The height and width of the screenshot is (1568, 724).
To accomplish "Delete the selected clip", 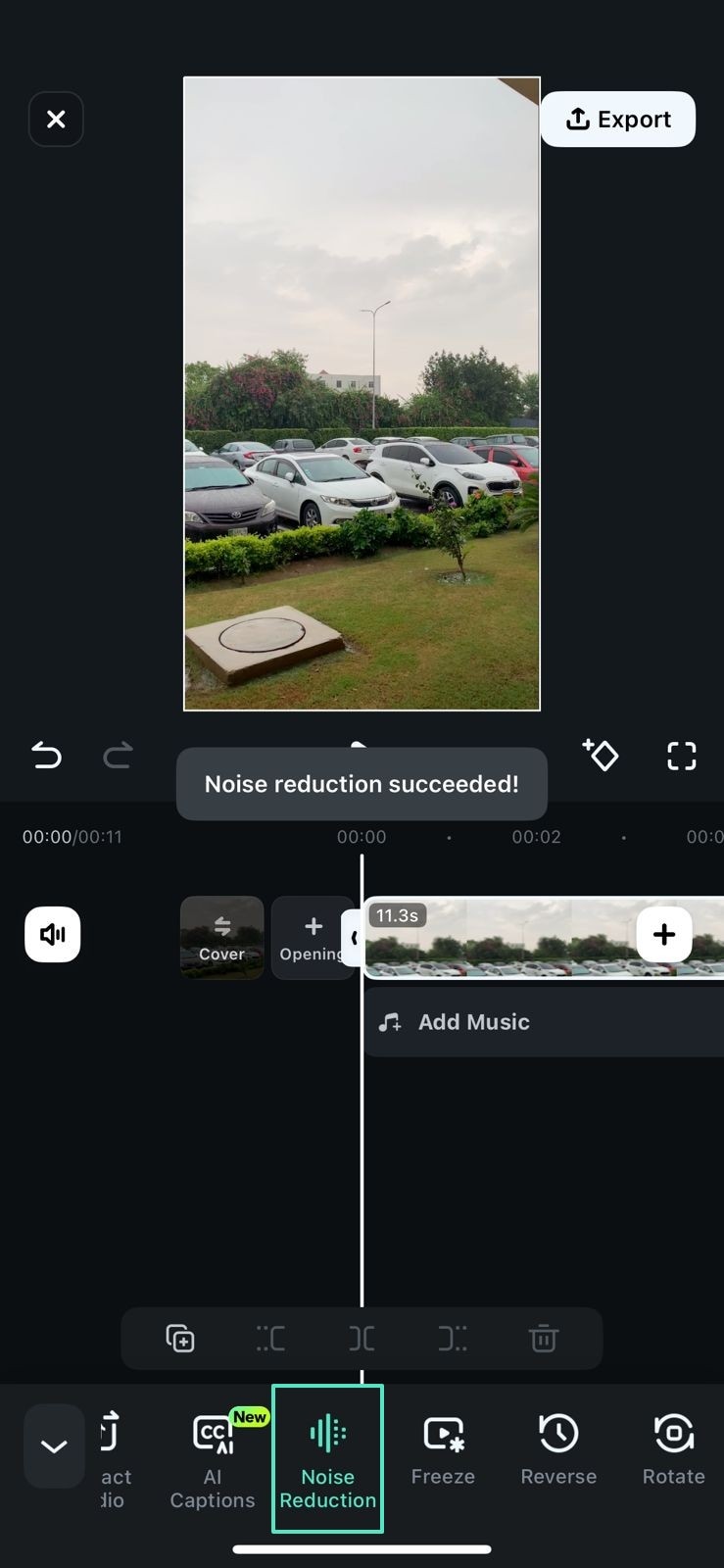I will [x=543, y=1339].
